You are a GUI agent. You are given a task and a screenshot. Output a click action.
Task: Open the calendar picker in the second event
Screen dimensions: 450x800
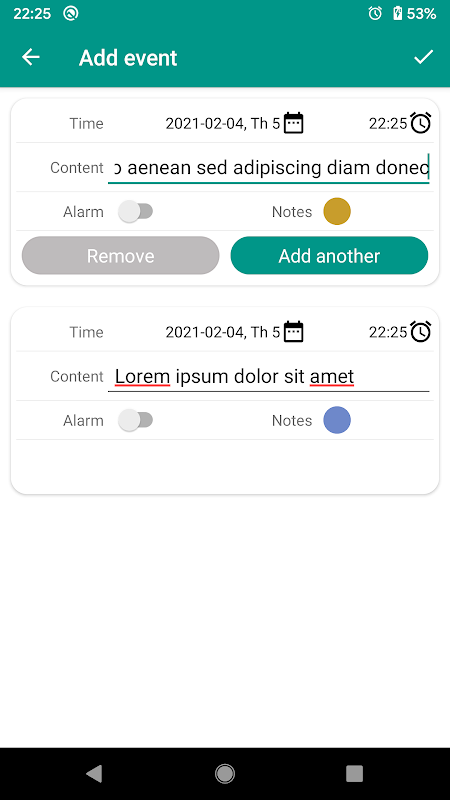tap(293, 332)
